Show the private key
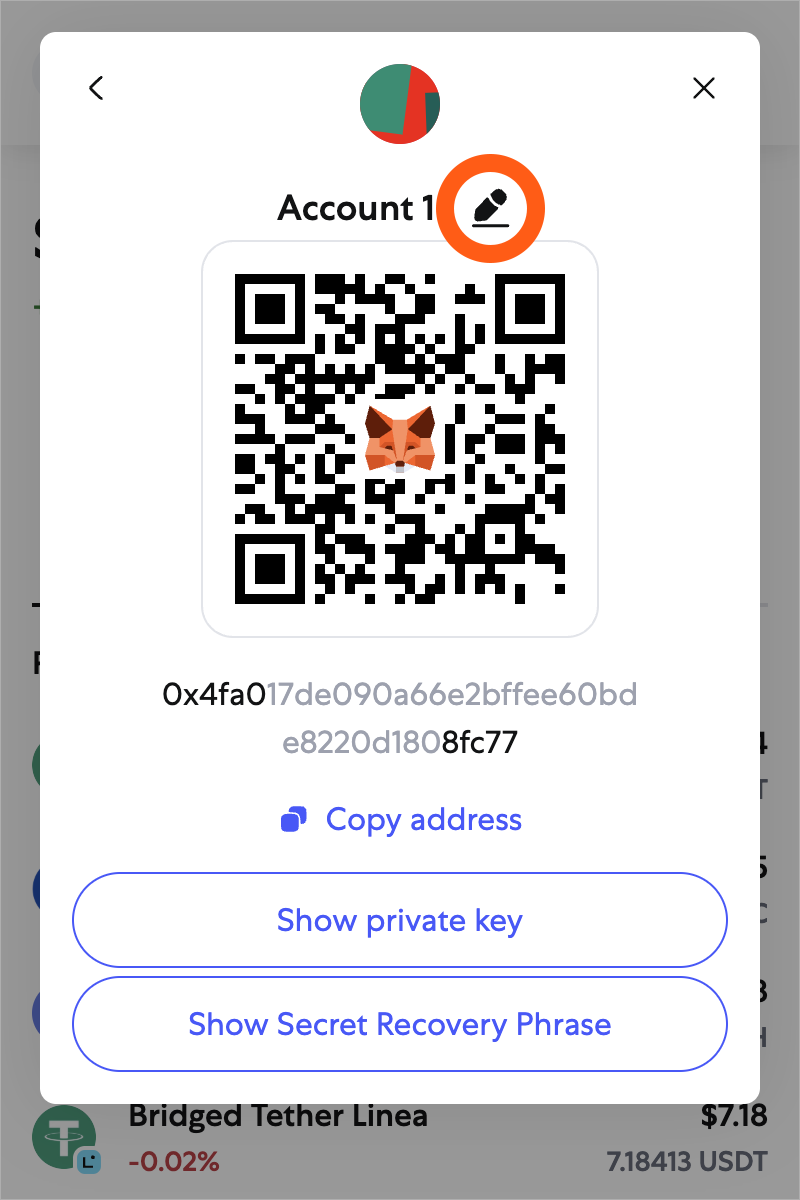Image resolution: width=800 pixels, height=1200 pixels. [x=400, y=920]
